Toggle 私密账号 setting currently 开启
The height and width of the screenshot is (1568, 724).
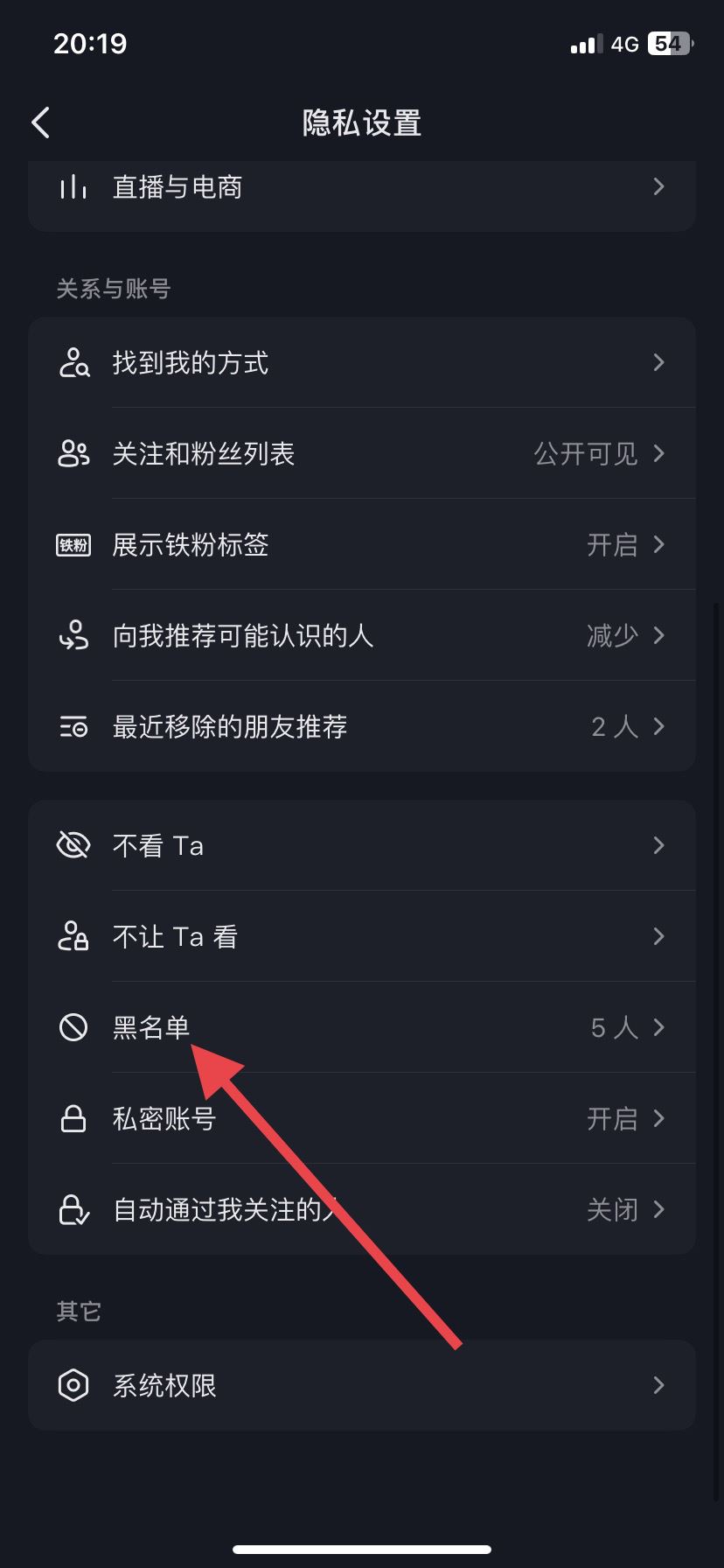(x=362, y=1118)
